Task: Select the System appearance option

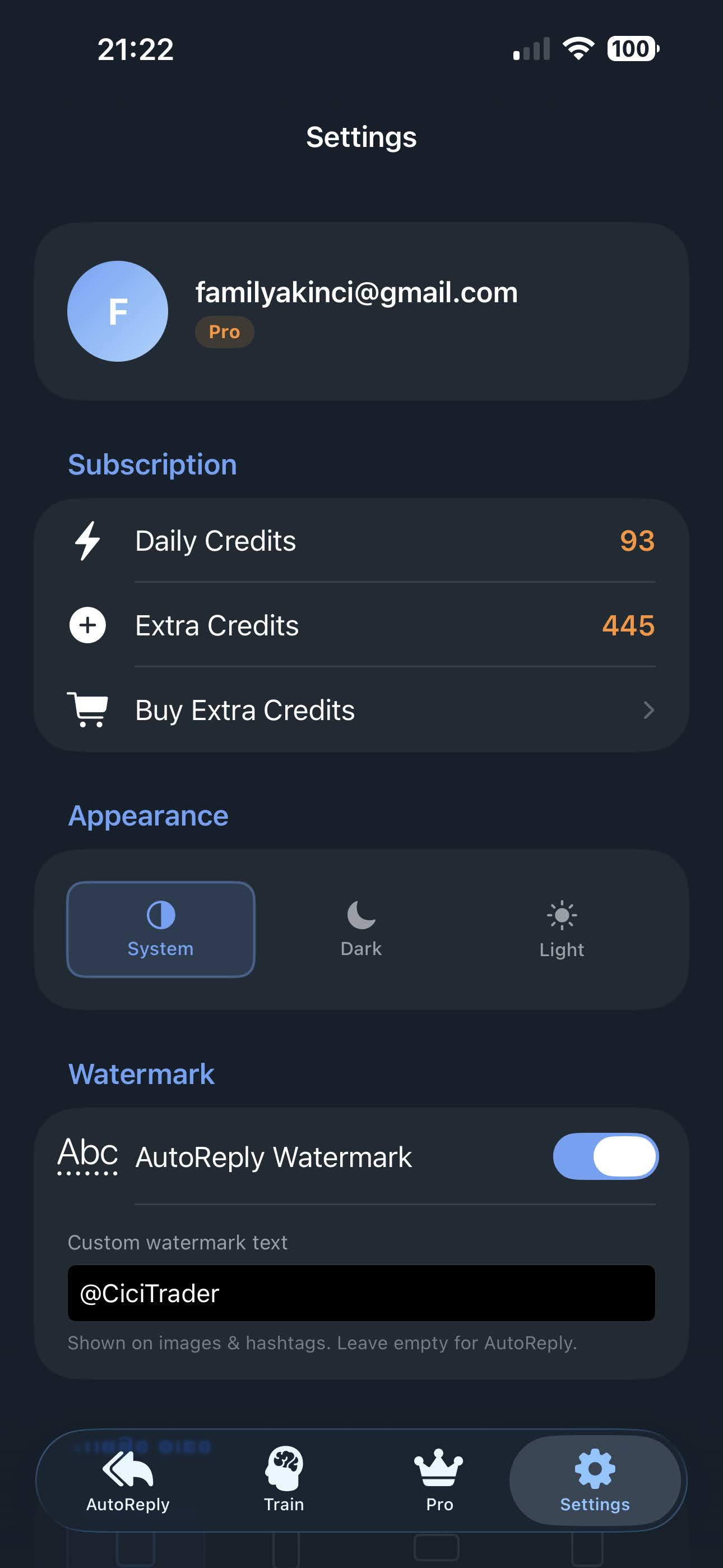Action: (161, 929)
